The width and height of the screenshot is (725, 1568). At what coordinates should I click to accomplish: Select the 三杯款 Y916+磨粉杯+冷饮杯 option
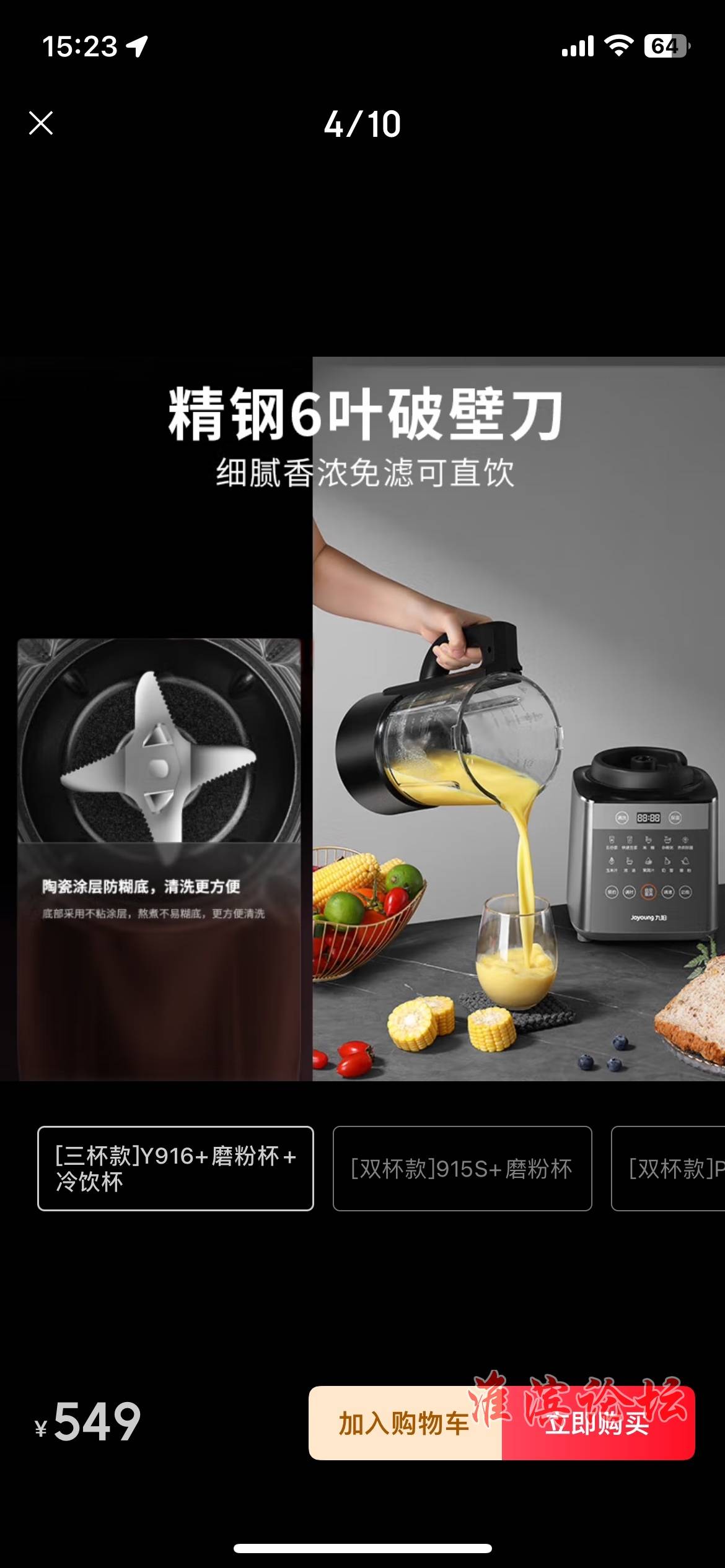point(175,1168)
